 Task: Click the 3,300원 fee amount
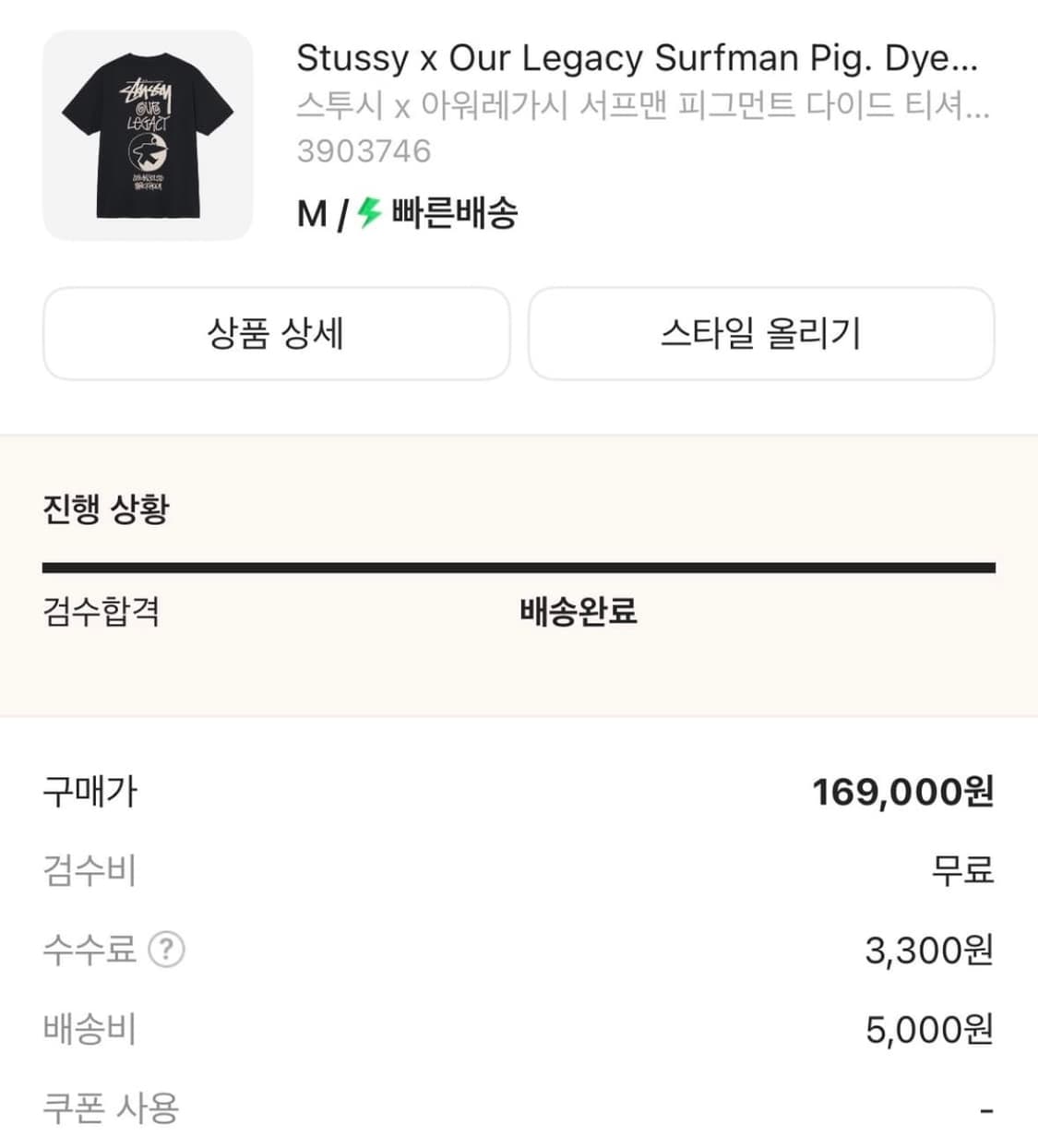coord(937,951)
